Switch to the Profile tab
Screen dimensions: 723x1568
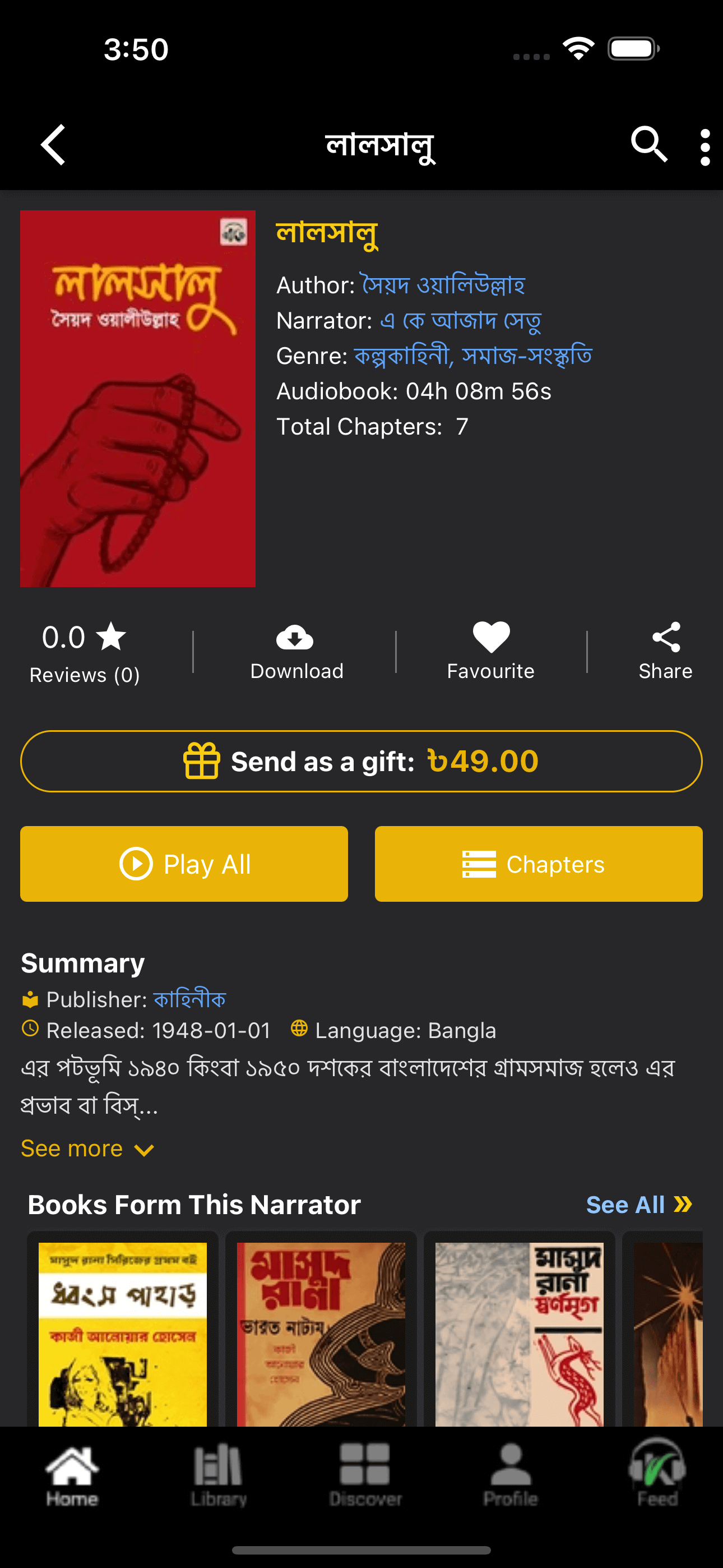coord(511,1473)
